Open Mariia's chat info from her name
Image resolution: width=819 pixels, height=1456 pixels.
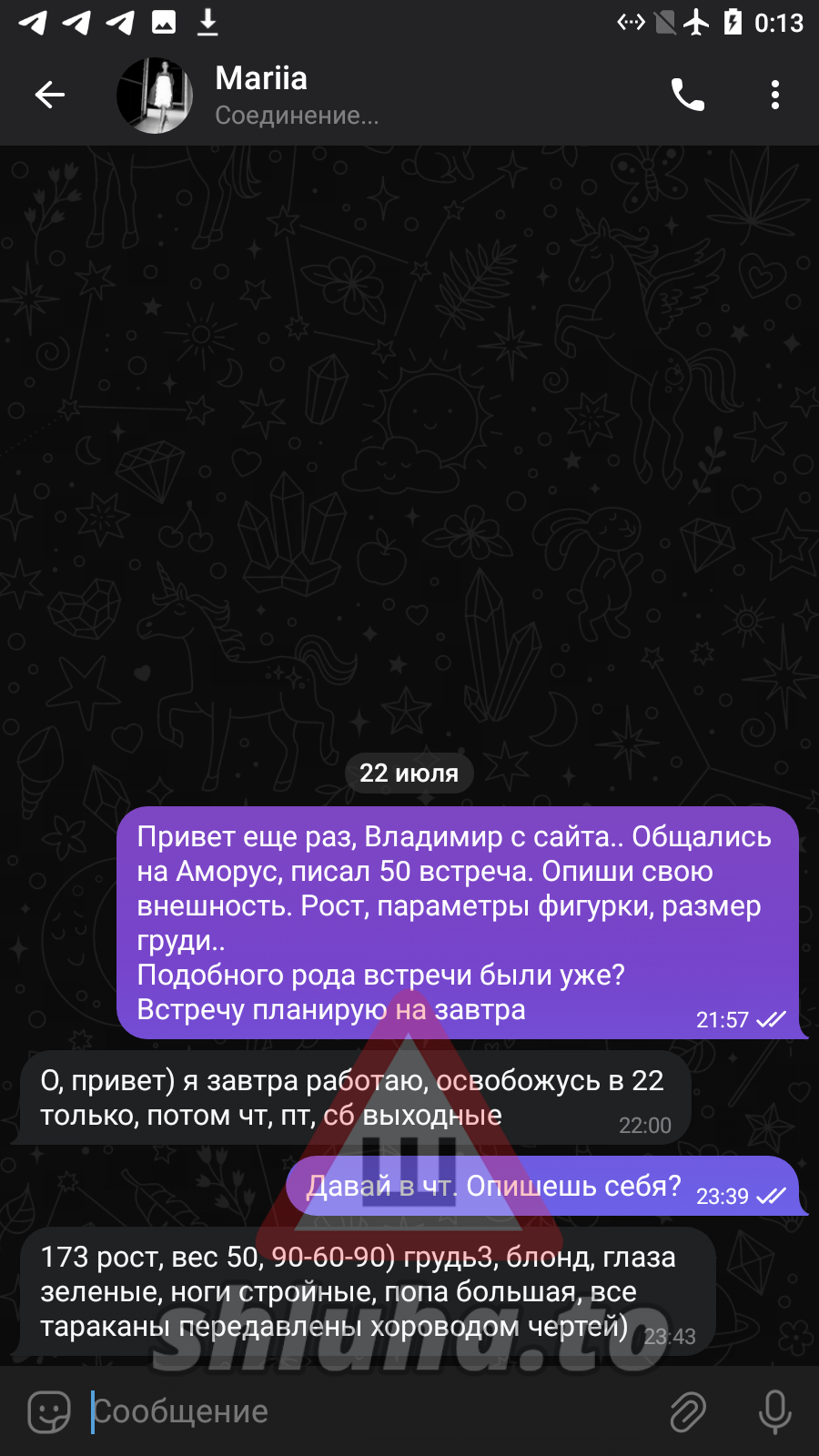coord(262,79)
